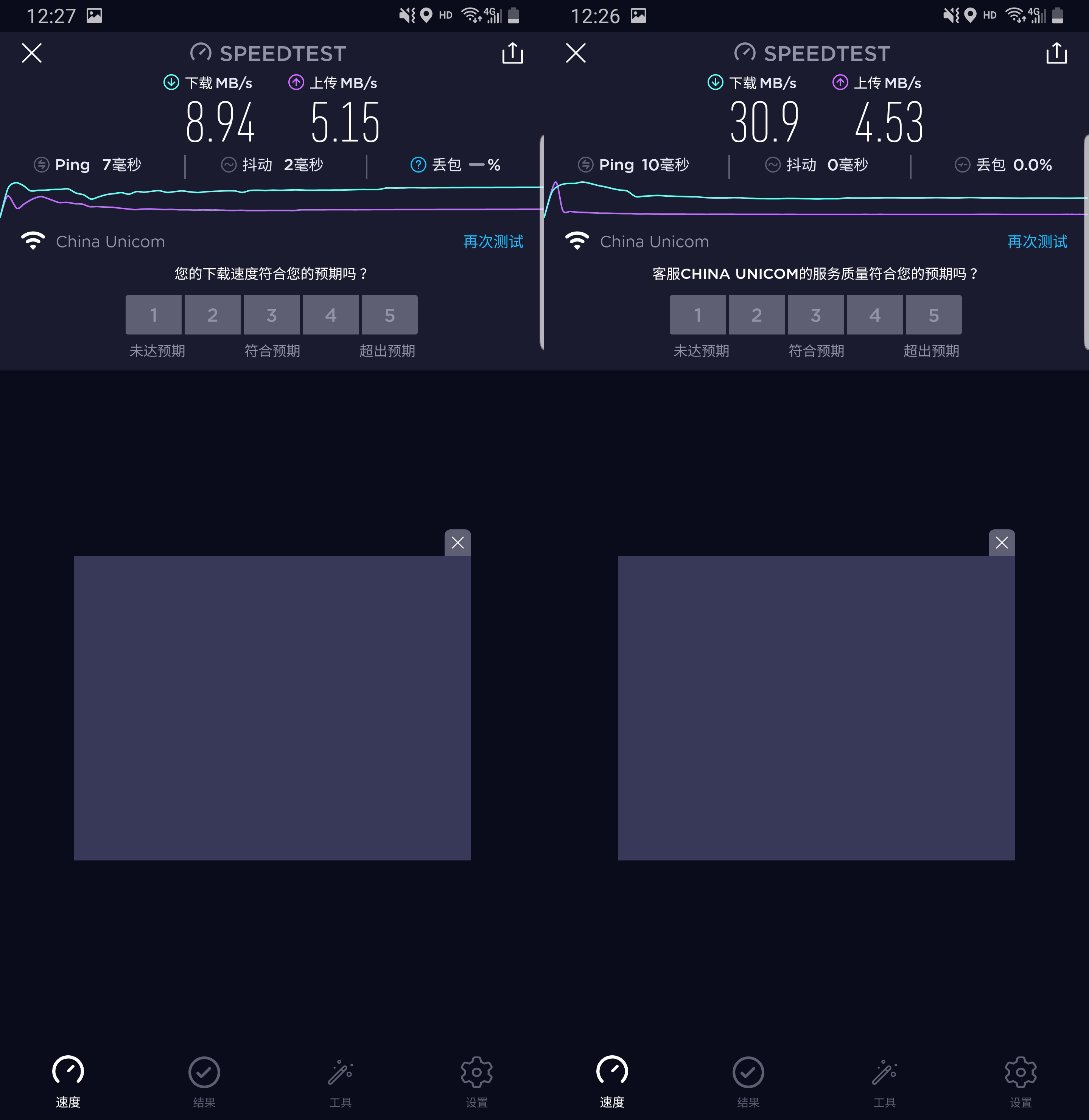Rate 5 超出预期 on the left survey
Screen dimensions: 1089x1120
pos(389,314)
